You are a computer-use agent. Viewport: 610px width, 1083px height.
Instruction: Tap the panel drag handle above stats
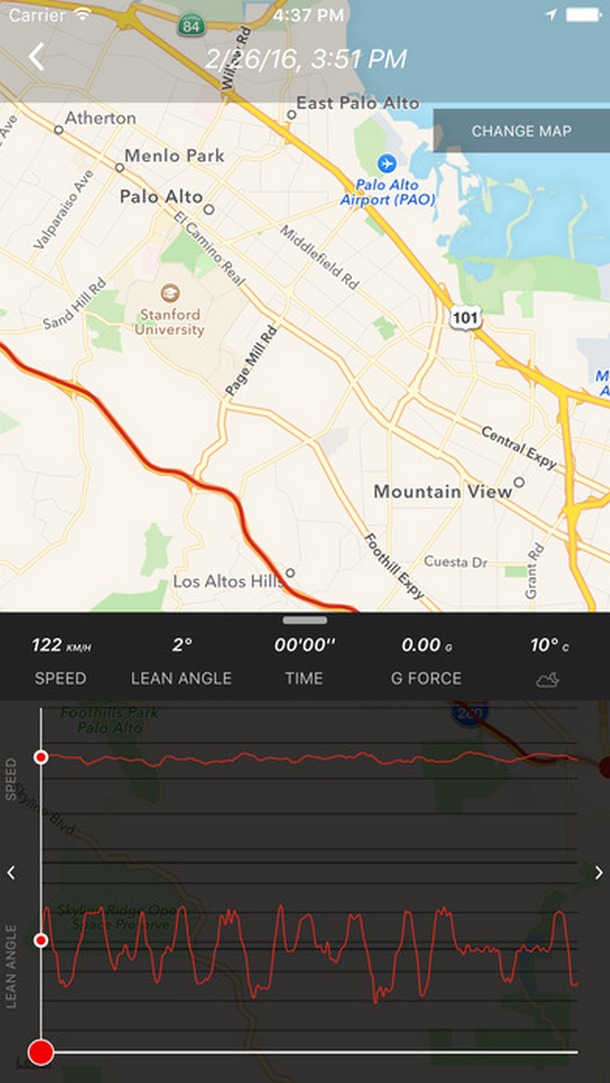tap(305, 620)
